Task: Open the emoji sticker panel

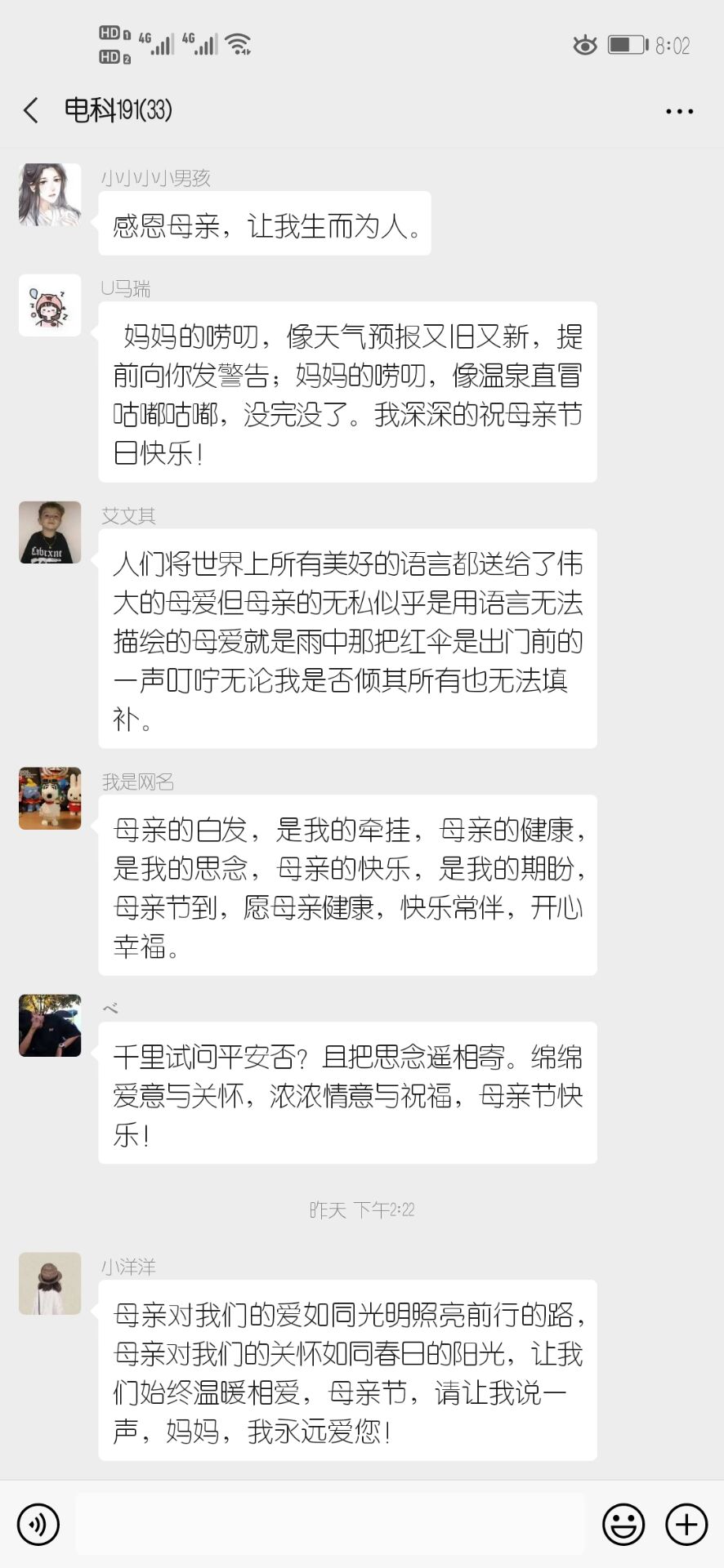Action: pyautogui.click(x=623, y=1524)
